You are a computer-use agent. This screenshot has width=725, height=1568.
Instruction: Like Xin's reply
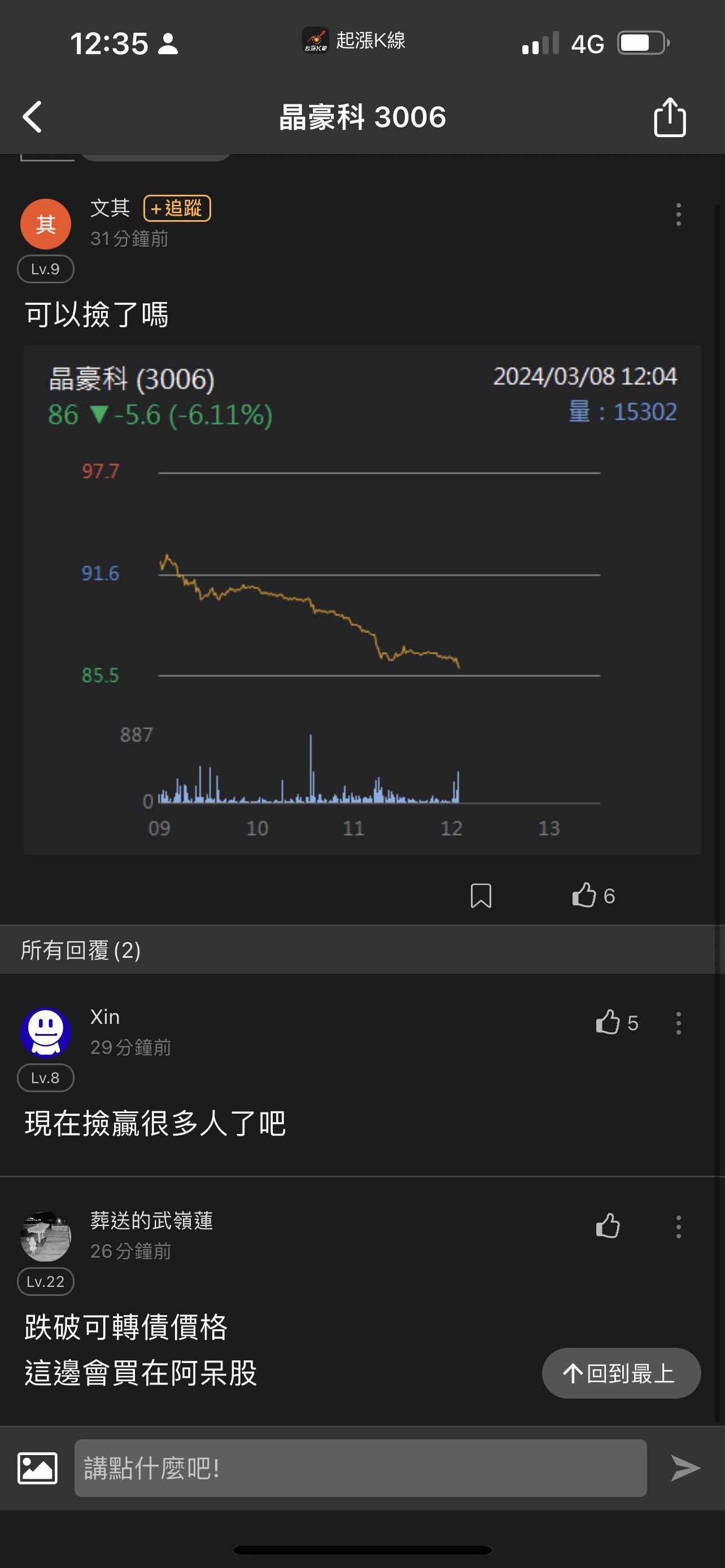point(608,1023)
